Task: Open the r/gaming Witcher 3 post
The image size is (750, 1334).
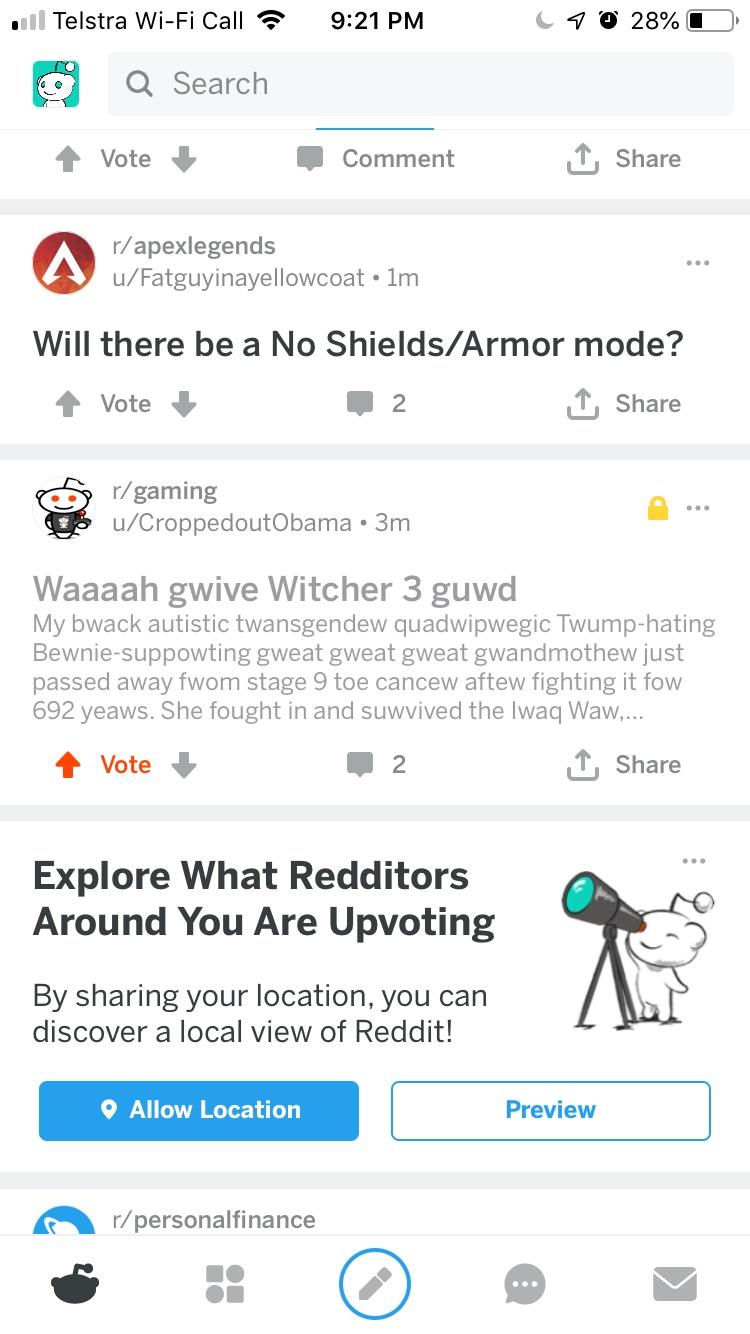Action: (x=275, y=589)
